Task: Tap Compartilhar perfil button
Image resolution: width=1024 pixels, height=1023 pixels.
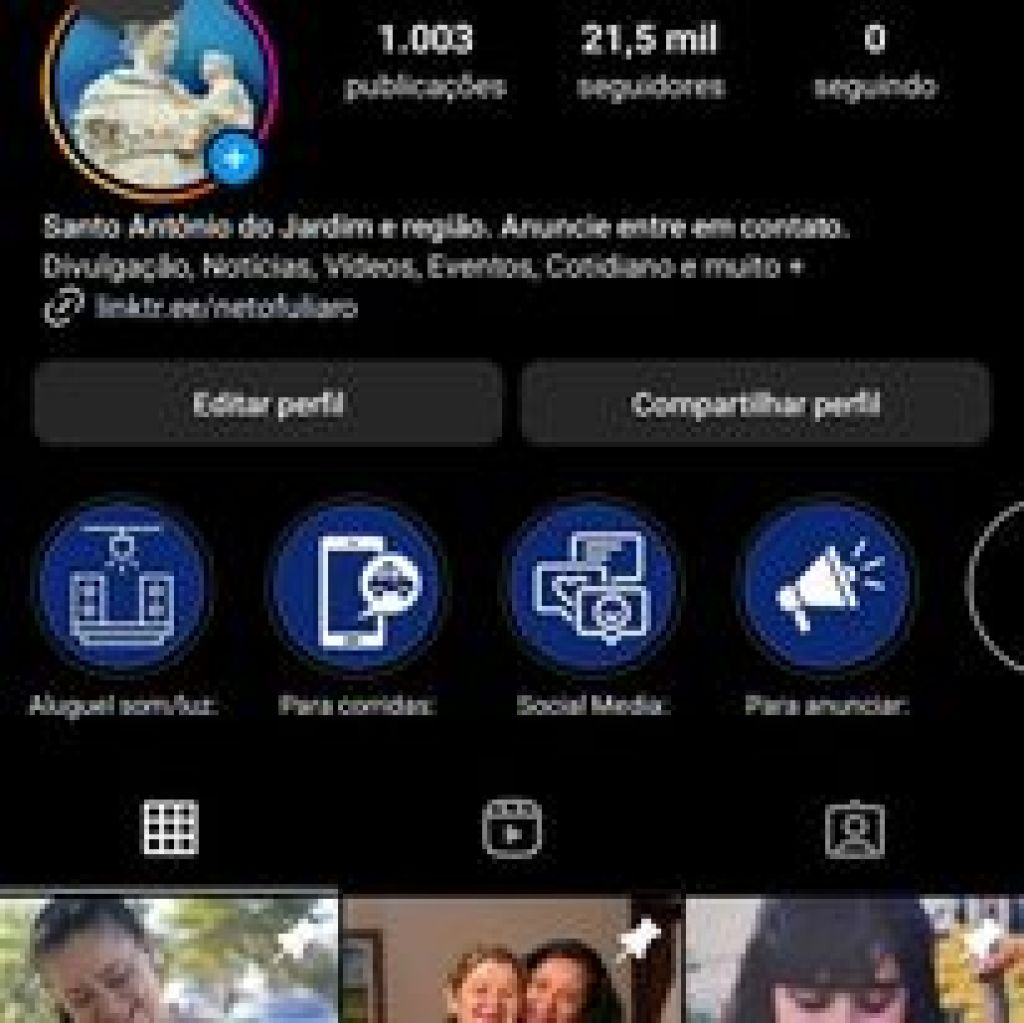Action: [x=755, y=404]
